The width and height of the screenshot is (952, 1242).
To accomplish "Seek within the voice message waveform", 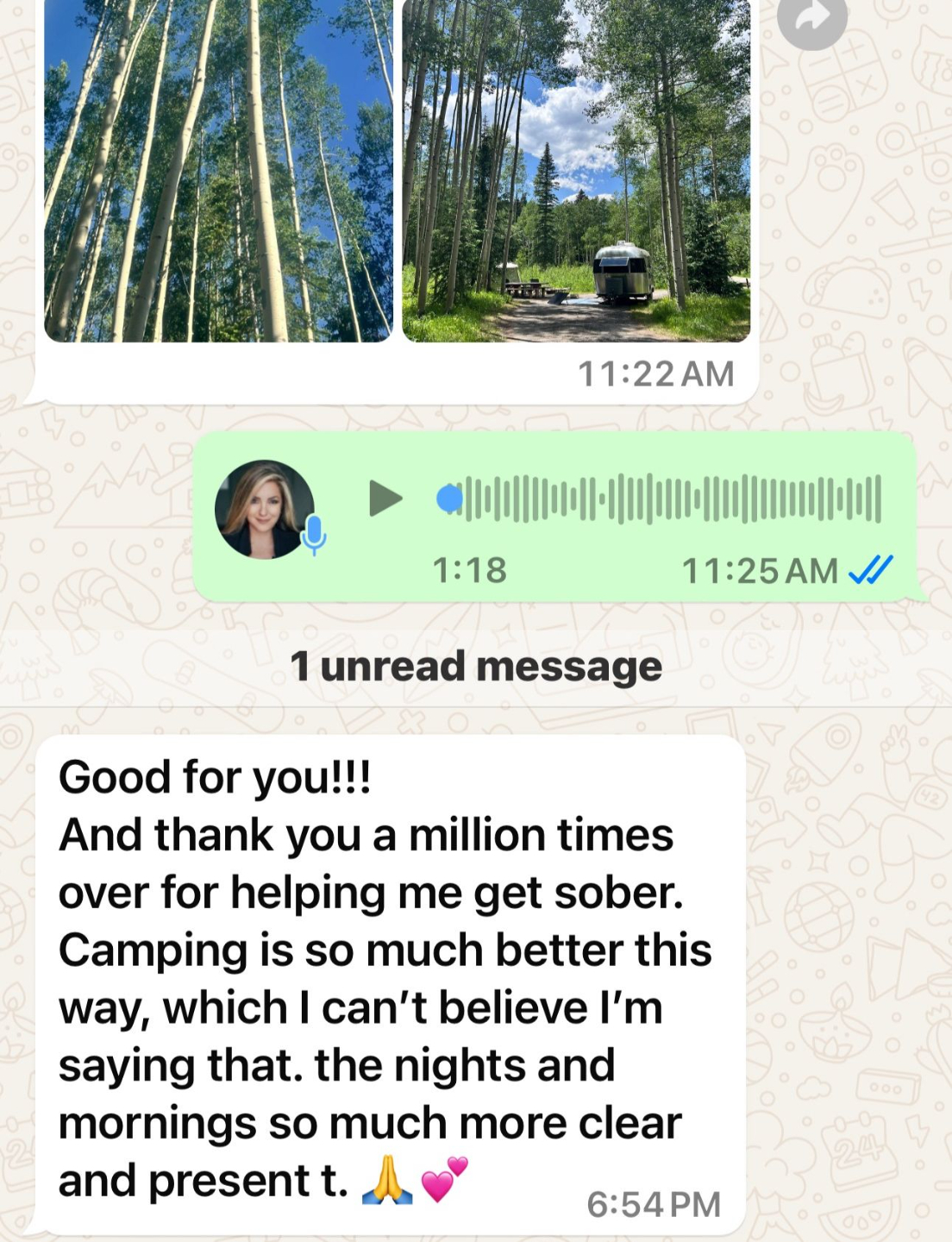I will (664, 499).
